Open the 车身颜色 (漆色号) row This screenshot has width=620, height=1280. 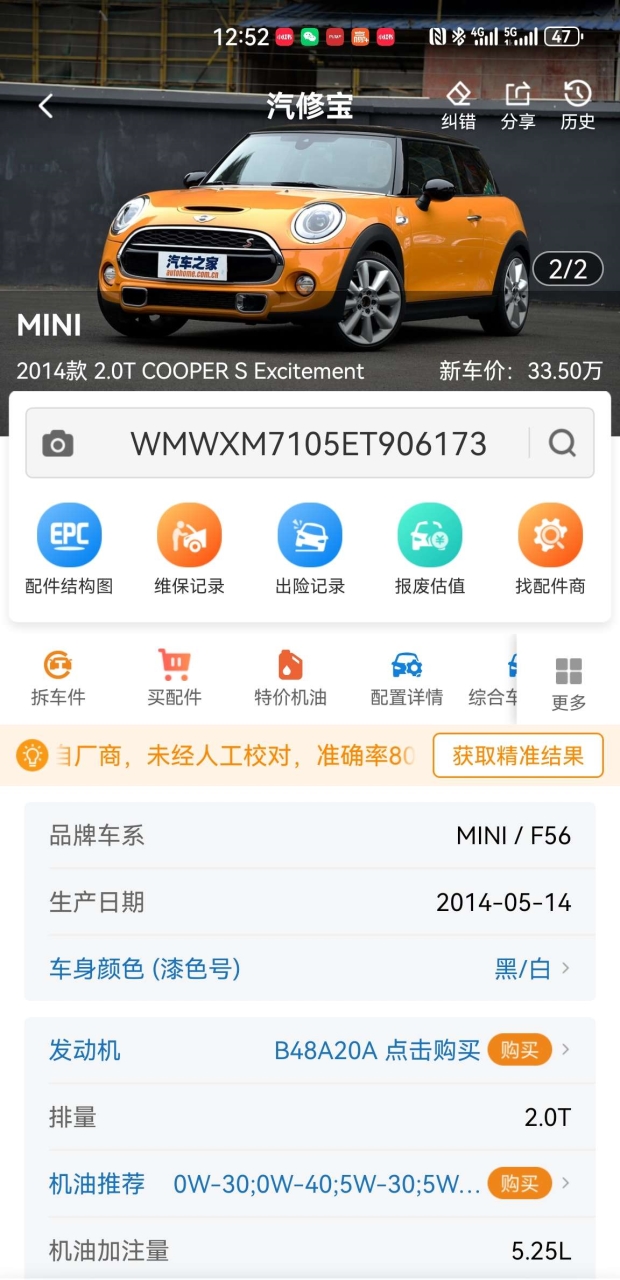pyautogui.click(x=310, y=968)
